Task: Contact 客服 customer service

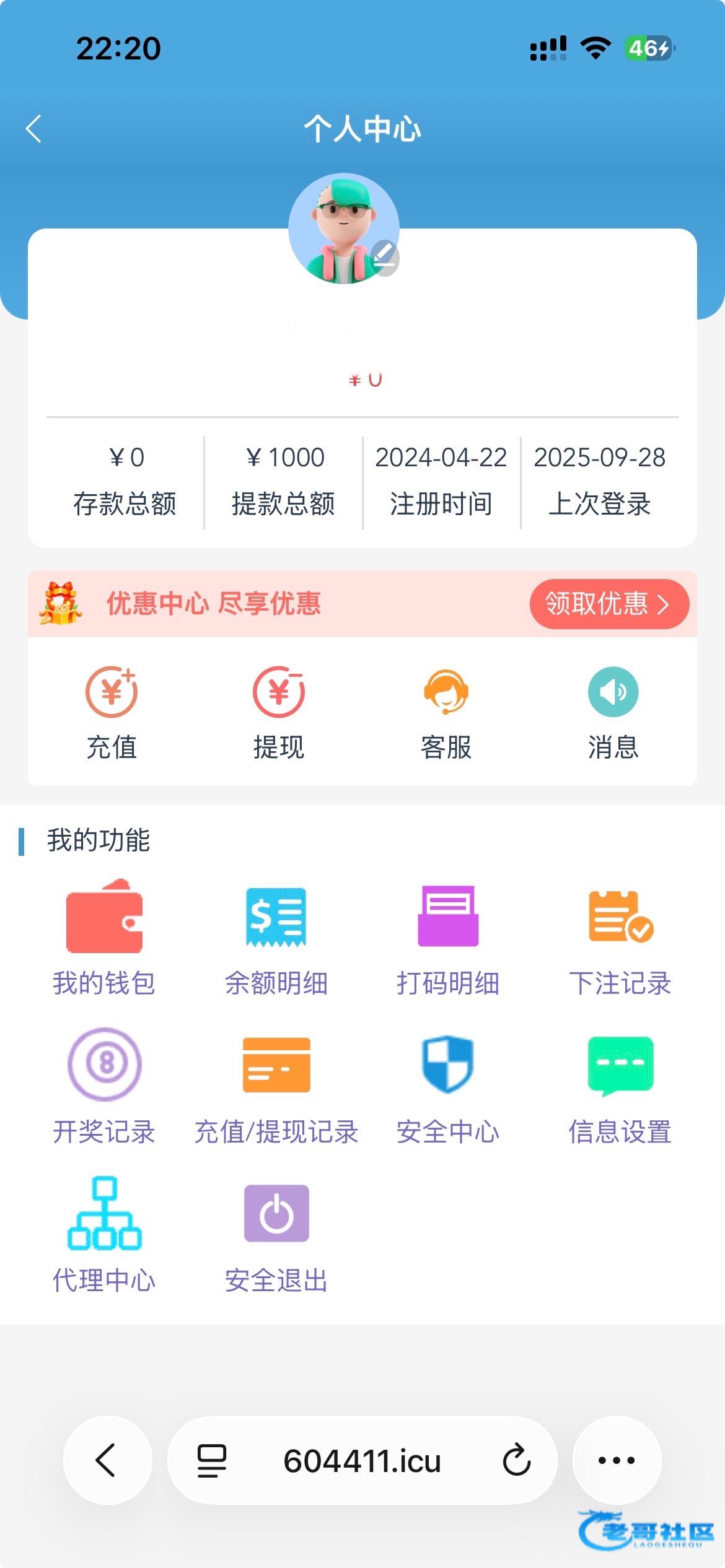Action: 446,713
